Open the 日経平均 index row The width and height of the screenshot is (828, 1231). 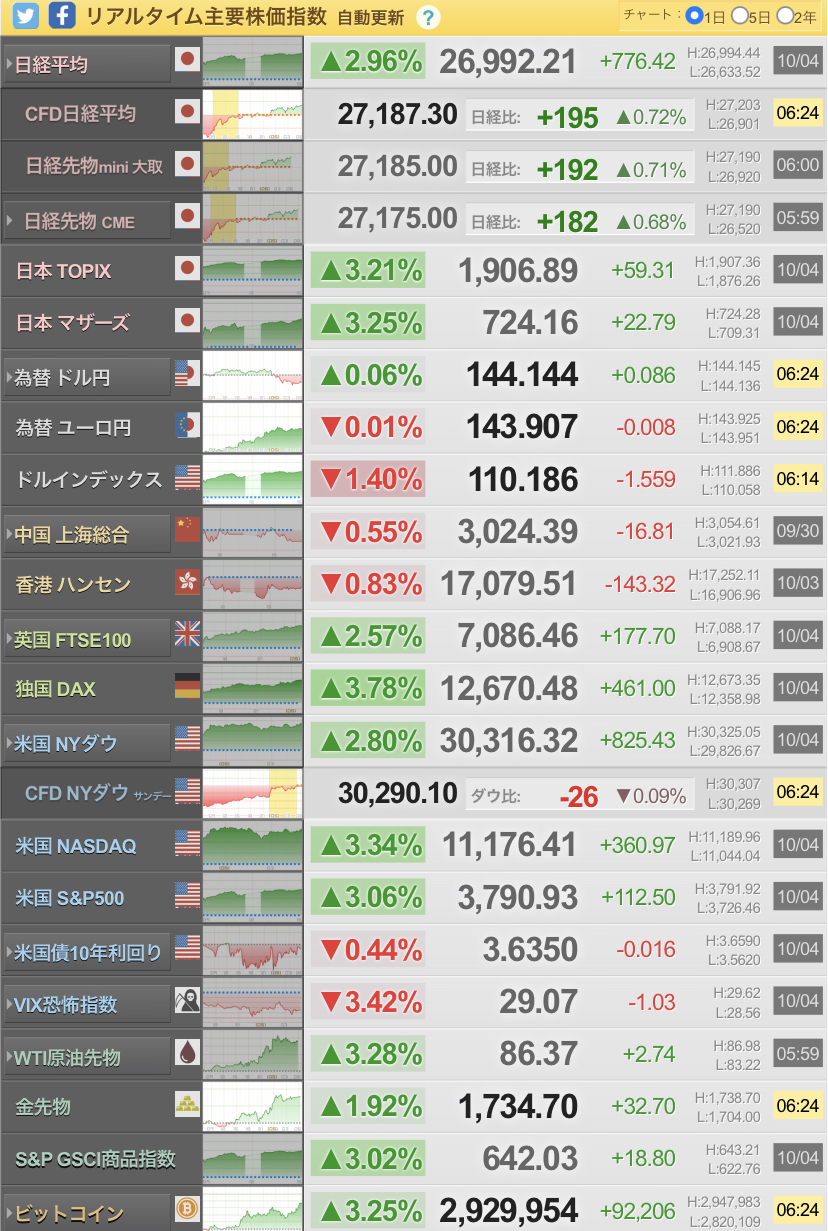pos(87,64)
